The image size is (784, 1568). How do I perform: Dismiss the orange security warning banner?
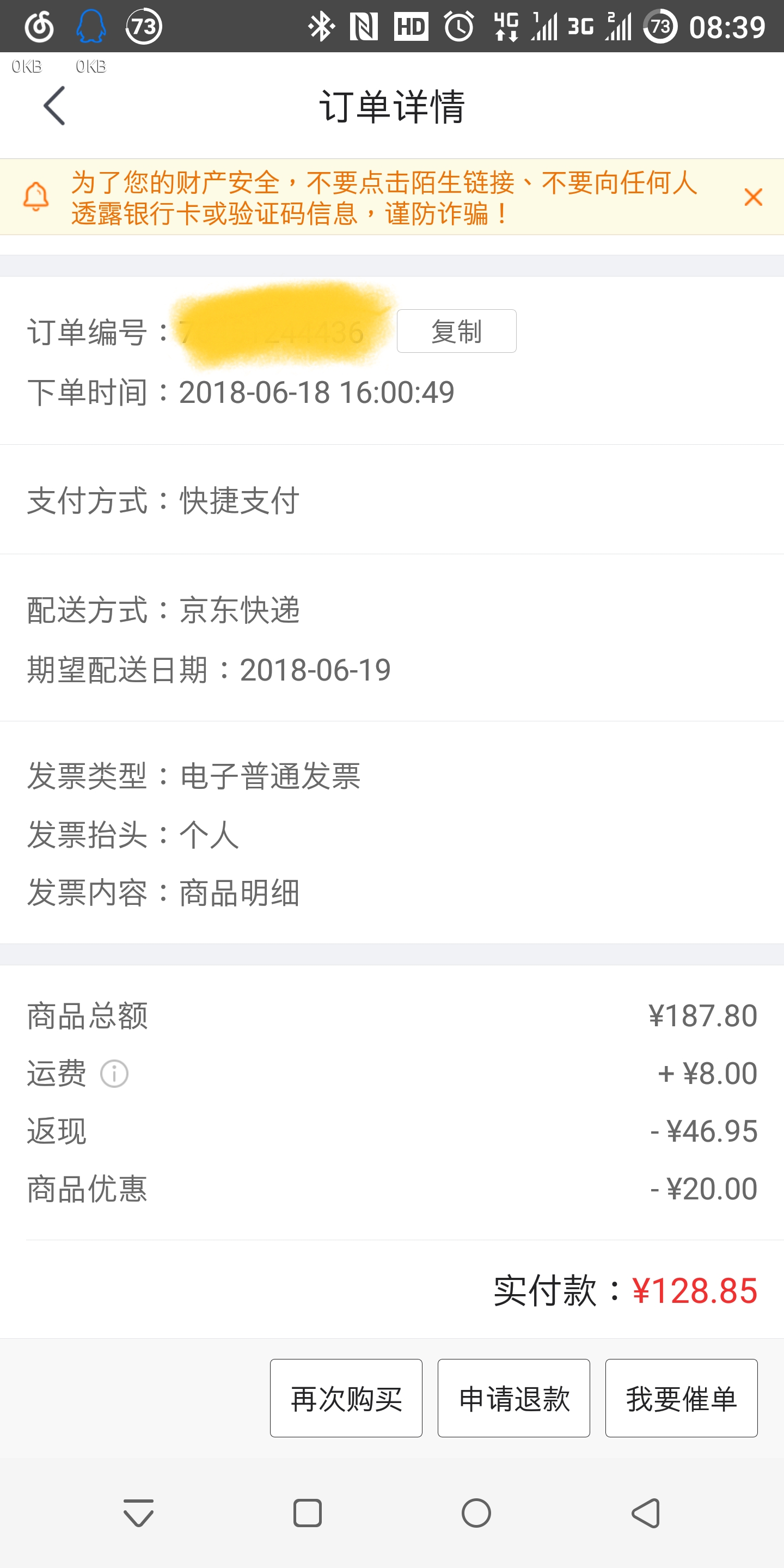[x=753, y=197]
